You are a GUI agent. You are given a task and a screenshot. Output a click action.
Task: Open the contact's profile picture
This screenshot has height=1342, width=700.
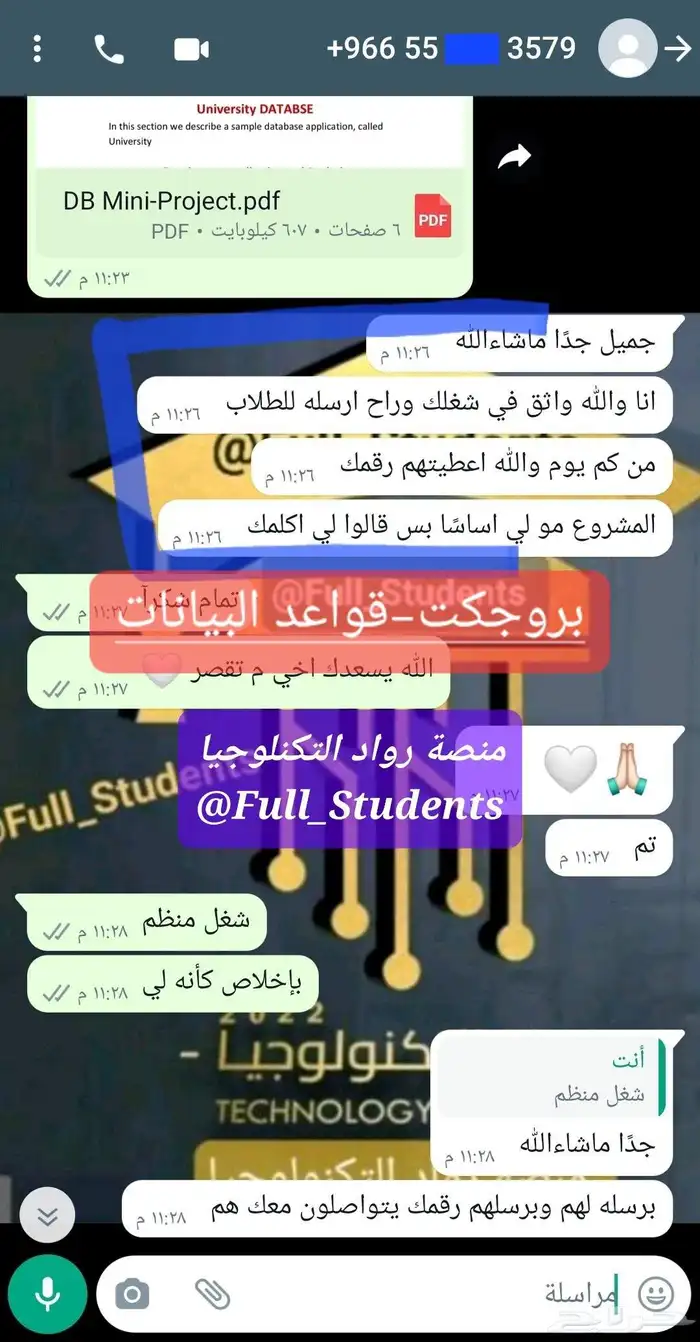click(627, 48)
